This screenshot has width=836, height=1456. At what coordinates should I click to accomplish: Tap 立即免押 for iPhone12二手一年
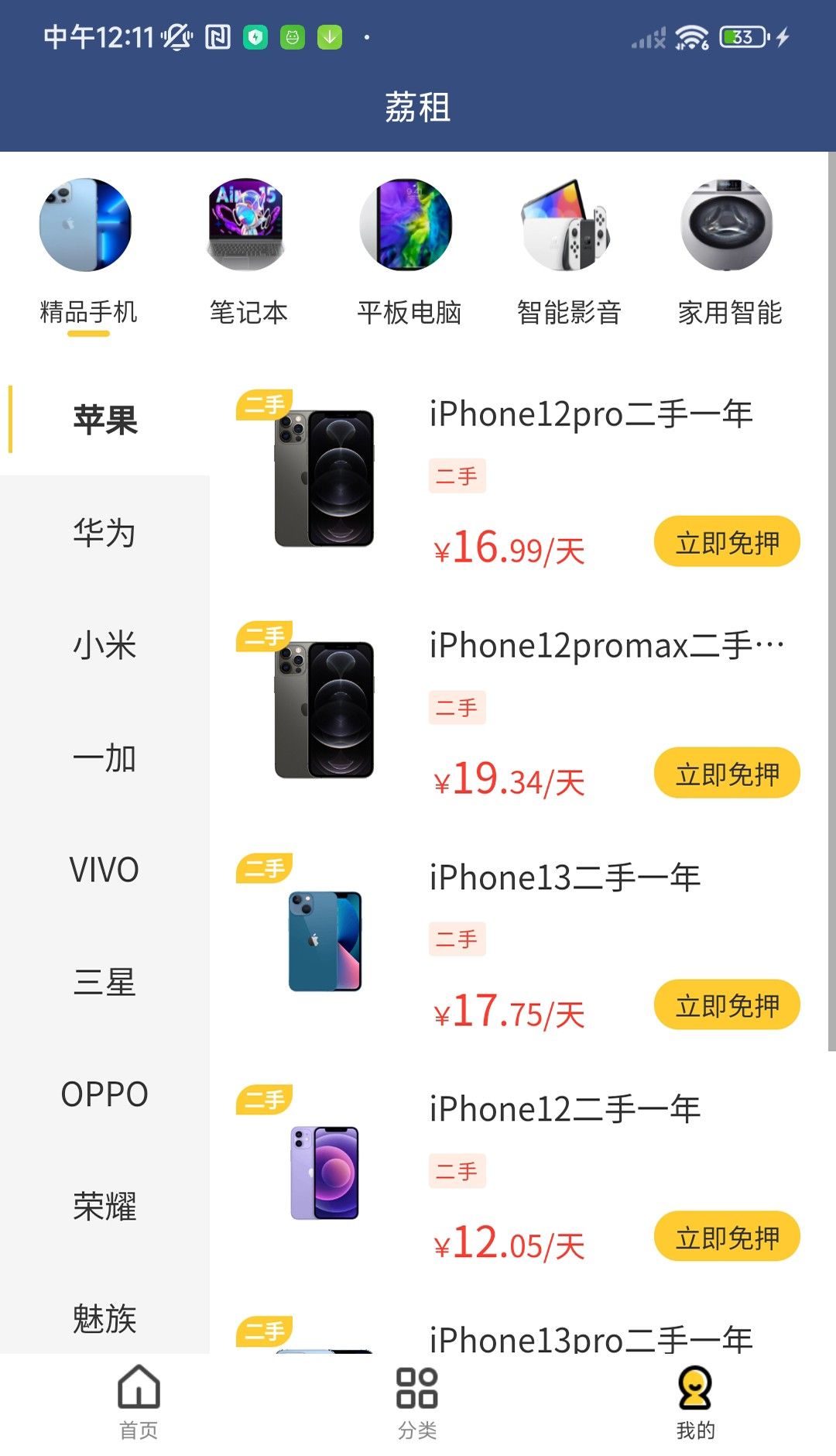pyautogui.click(x=727, y=1237)
